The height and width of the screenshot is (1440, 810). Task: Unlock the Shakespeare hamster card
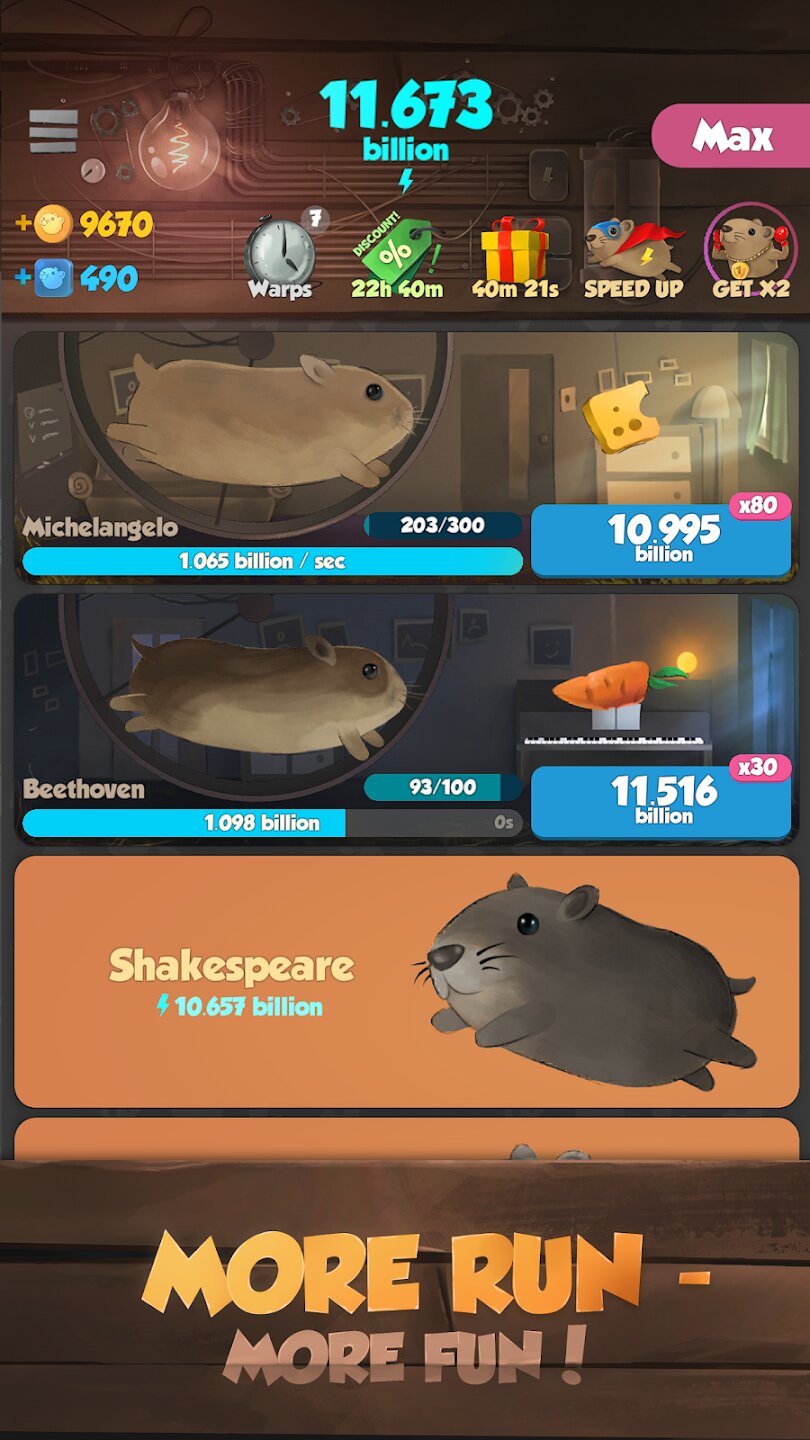406,981
